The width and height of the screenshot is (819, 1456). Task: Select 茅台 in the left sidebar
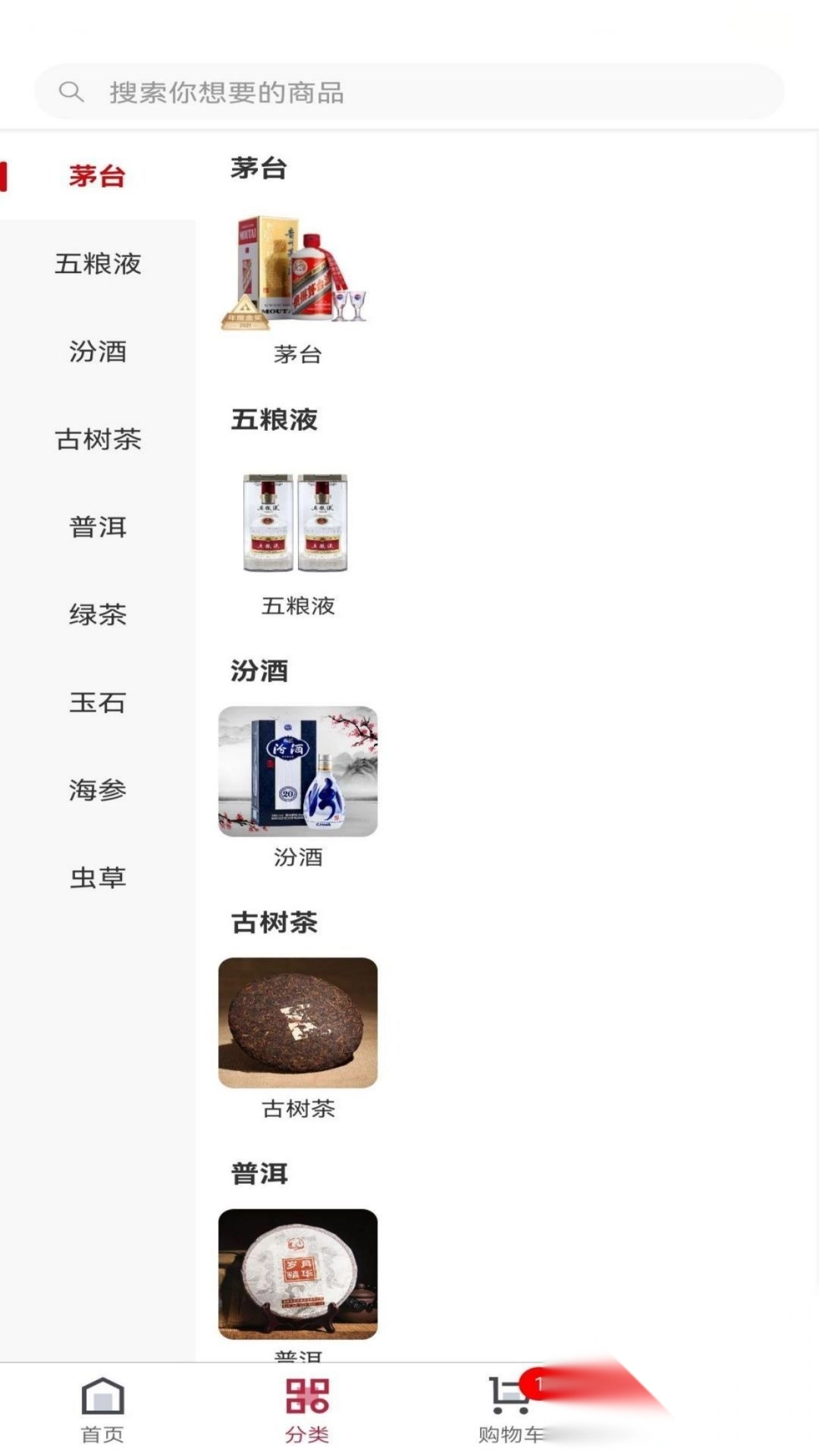pyautogui.click(x=99, y=174)
